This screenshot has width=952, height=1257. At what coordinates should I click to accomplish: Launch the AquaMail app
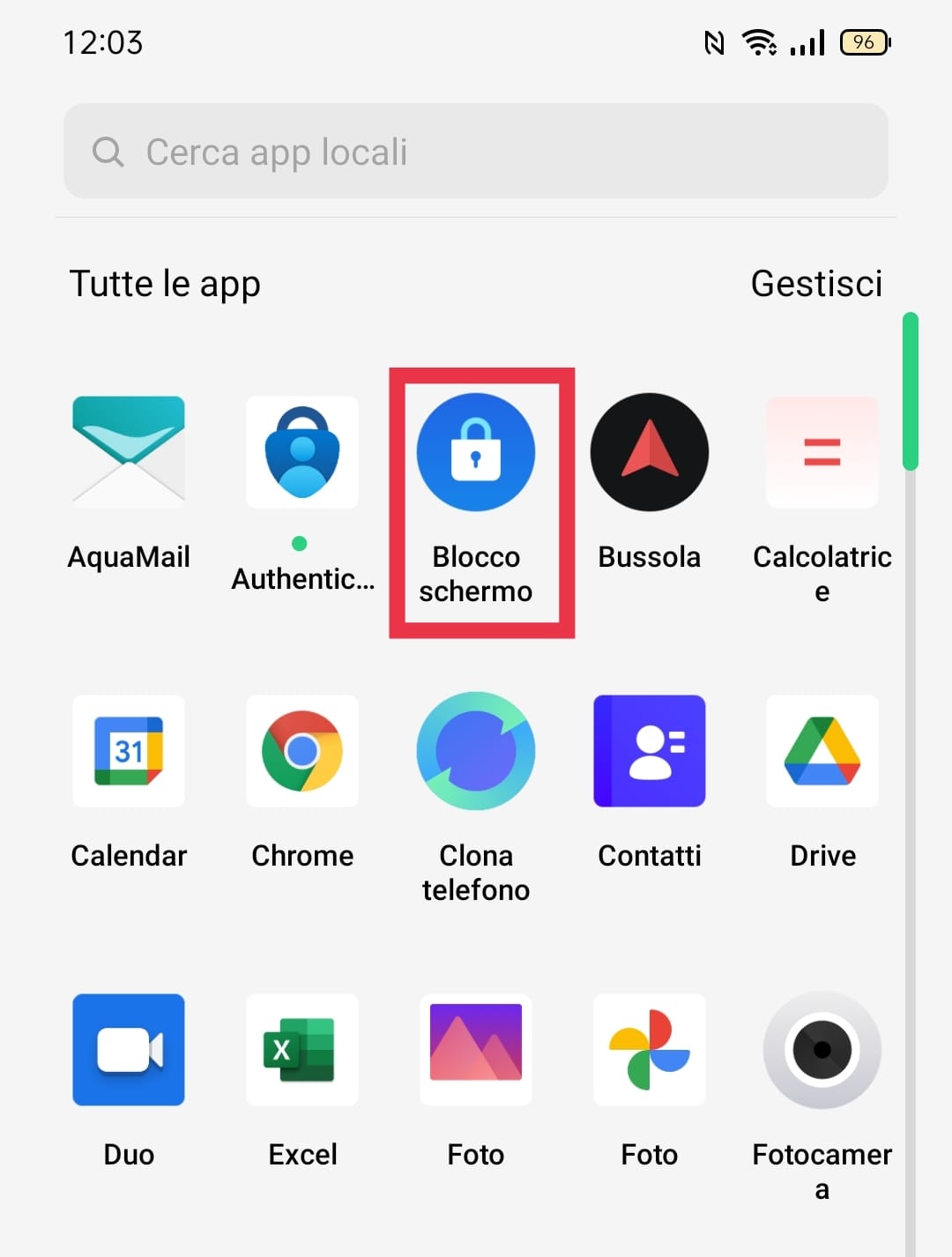[x=129, y=453]
